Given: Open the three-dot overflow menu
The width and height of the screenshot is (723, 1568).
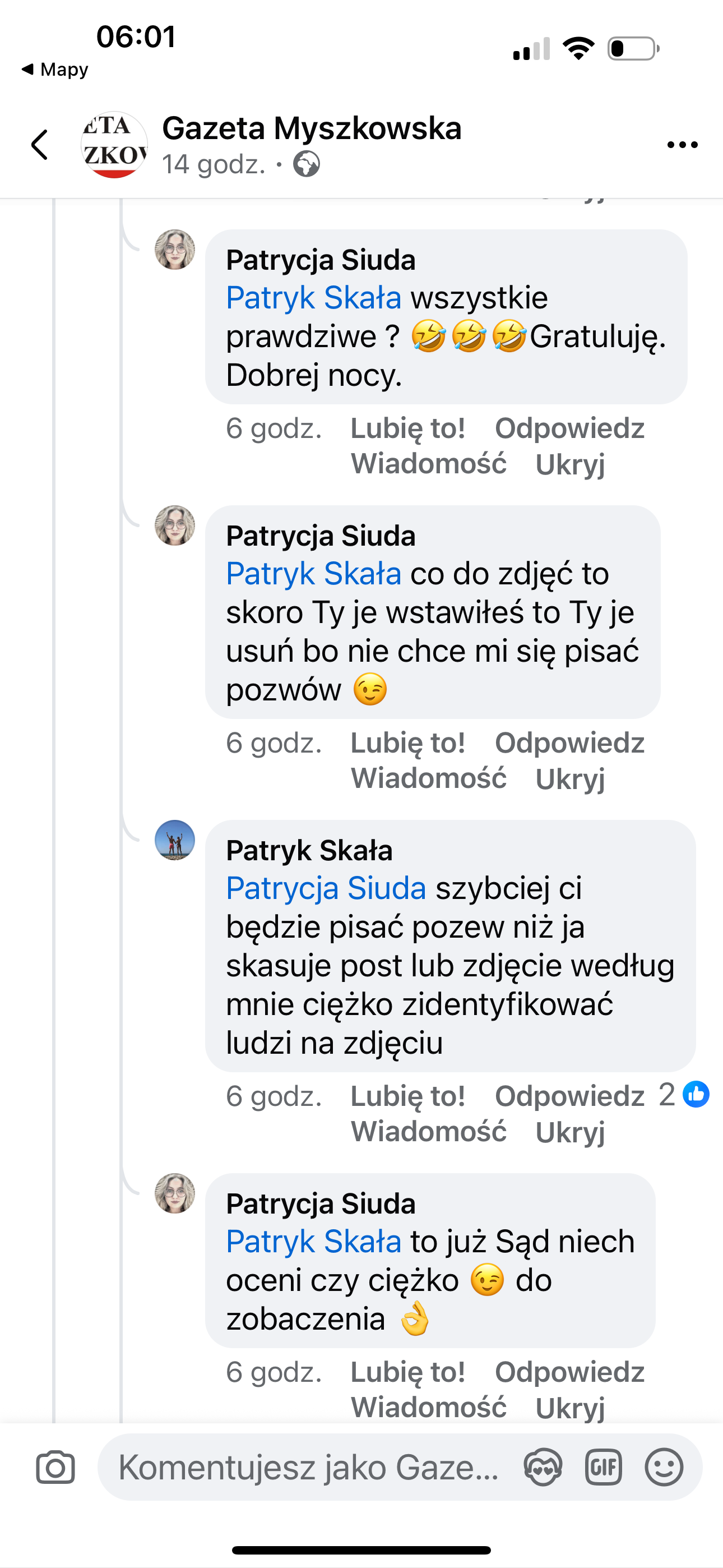Looking at the screenshot, I should coord(682,145).
